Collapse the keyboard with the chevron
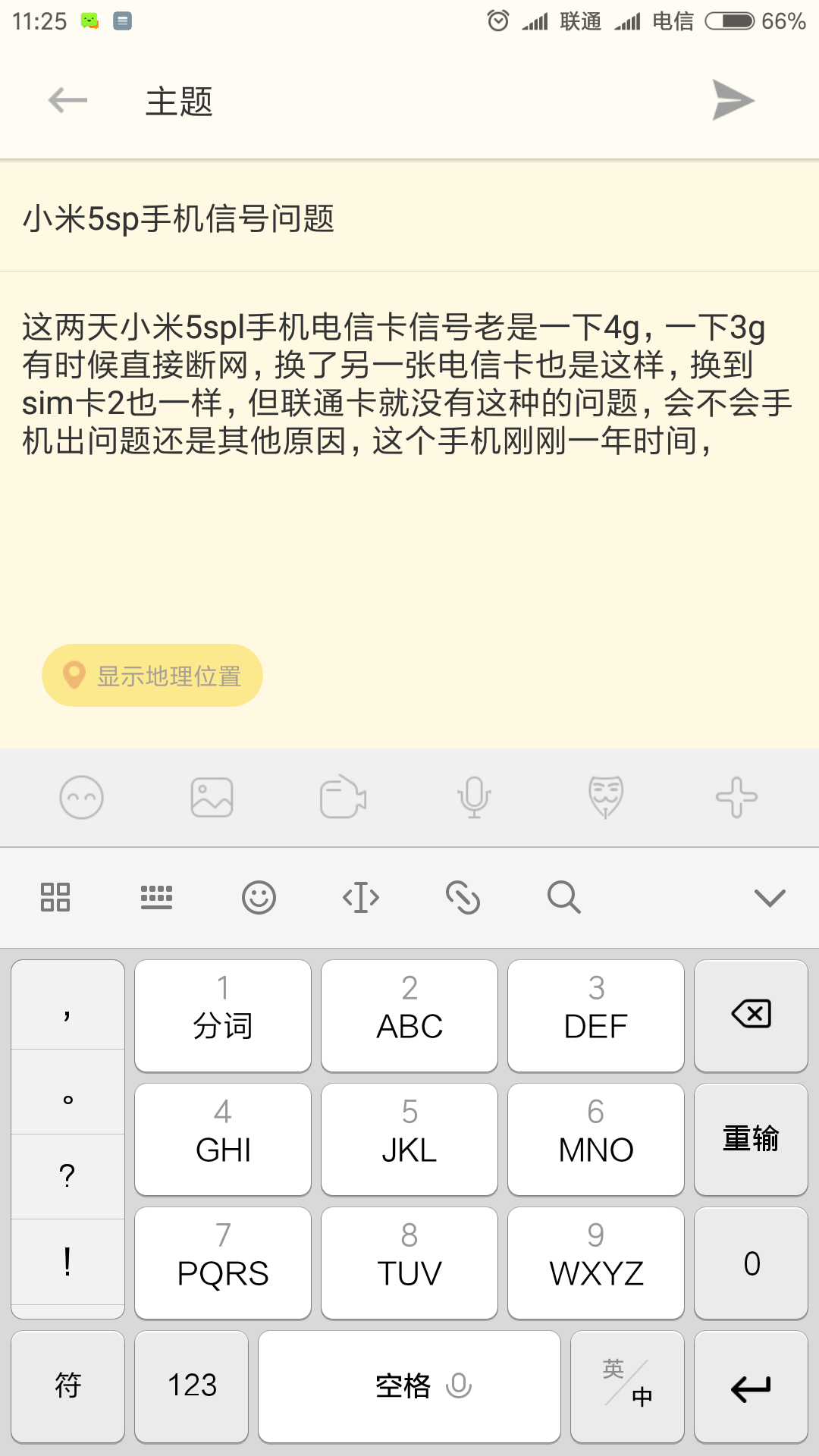Screen dimensions: 819x1456 click(769, 897)
